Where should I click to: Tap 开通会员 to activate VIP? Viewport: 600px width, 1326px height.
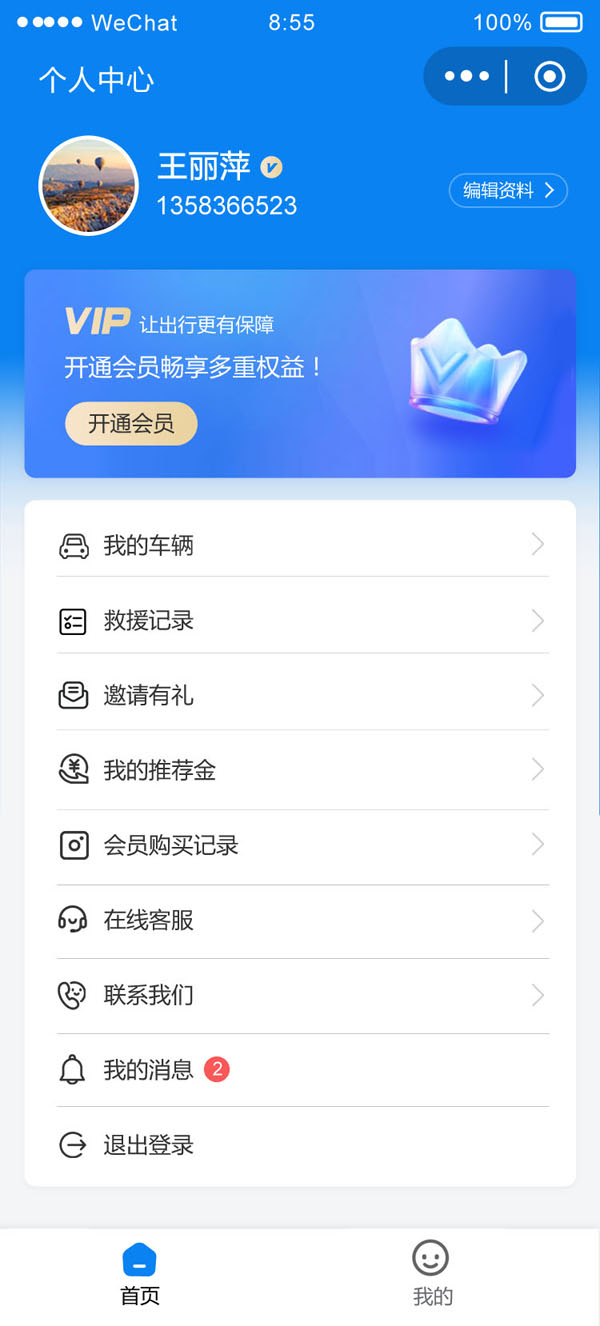click(x=131, y=424)
